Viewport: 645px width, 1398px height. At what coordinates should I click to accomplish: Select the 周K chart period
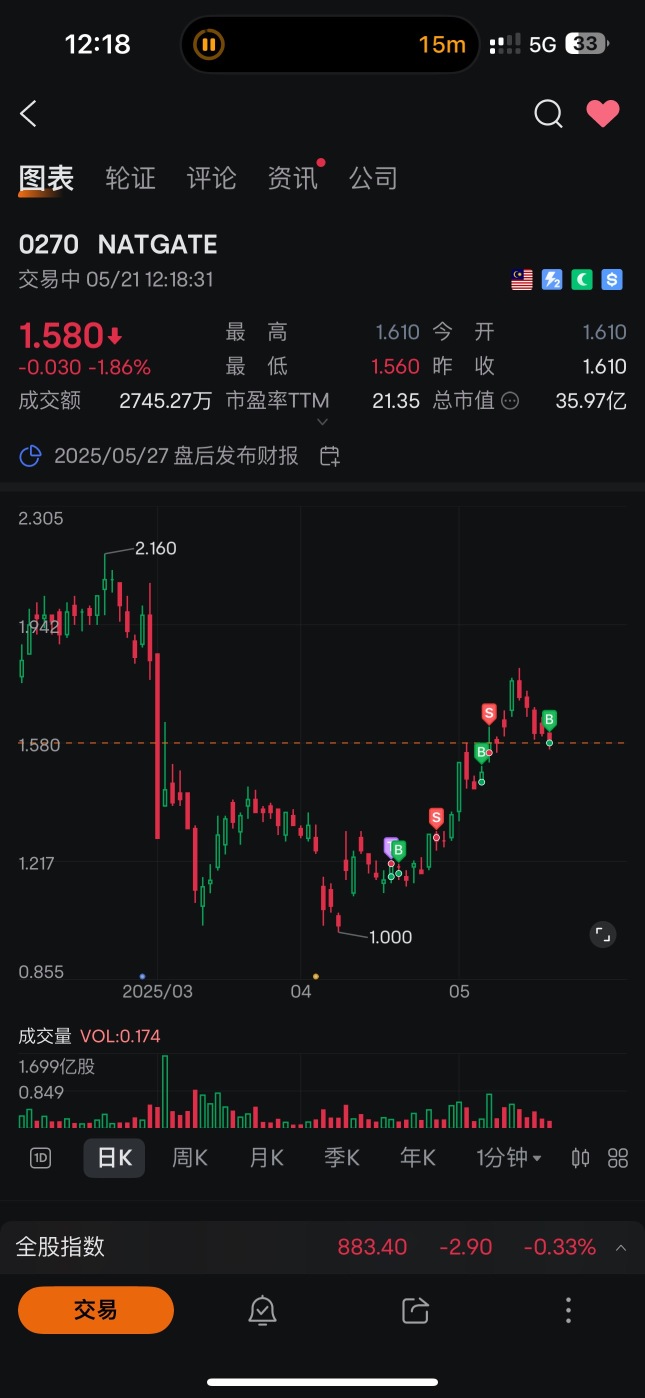coord(190,1158)
